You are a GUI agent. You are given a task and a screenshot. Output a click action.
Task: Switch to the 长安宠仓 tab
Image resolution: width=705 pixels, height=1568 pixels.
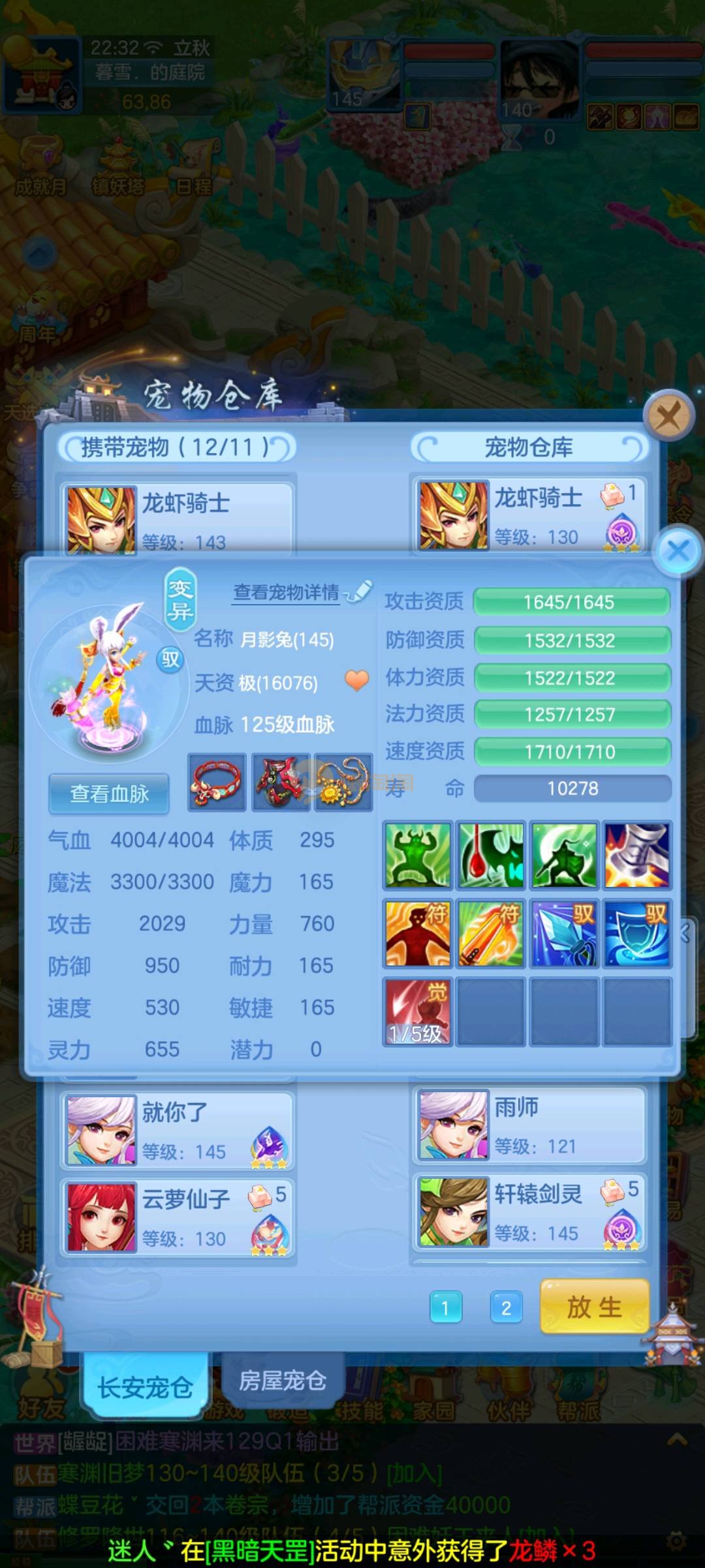[145, 1386]
